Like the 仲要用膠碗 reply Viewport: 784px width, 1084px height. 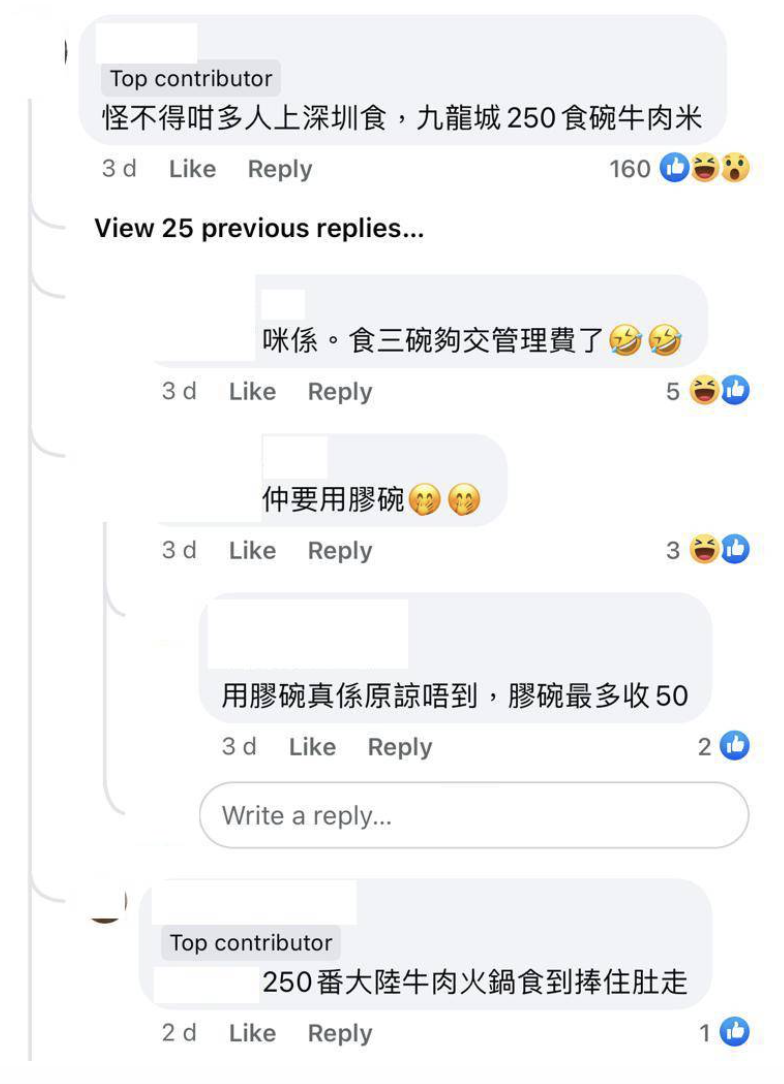point(252,551)
